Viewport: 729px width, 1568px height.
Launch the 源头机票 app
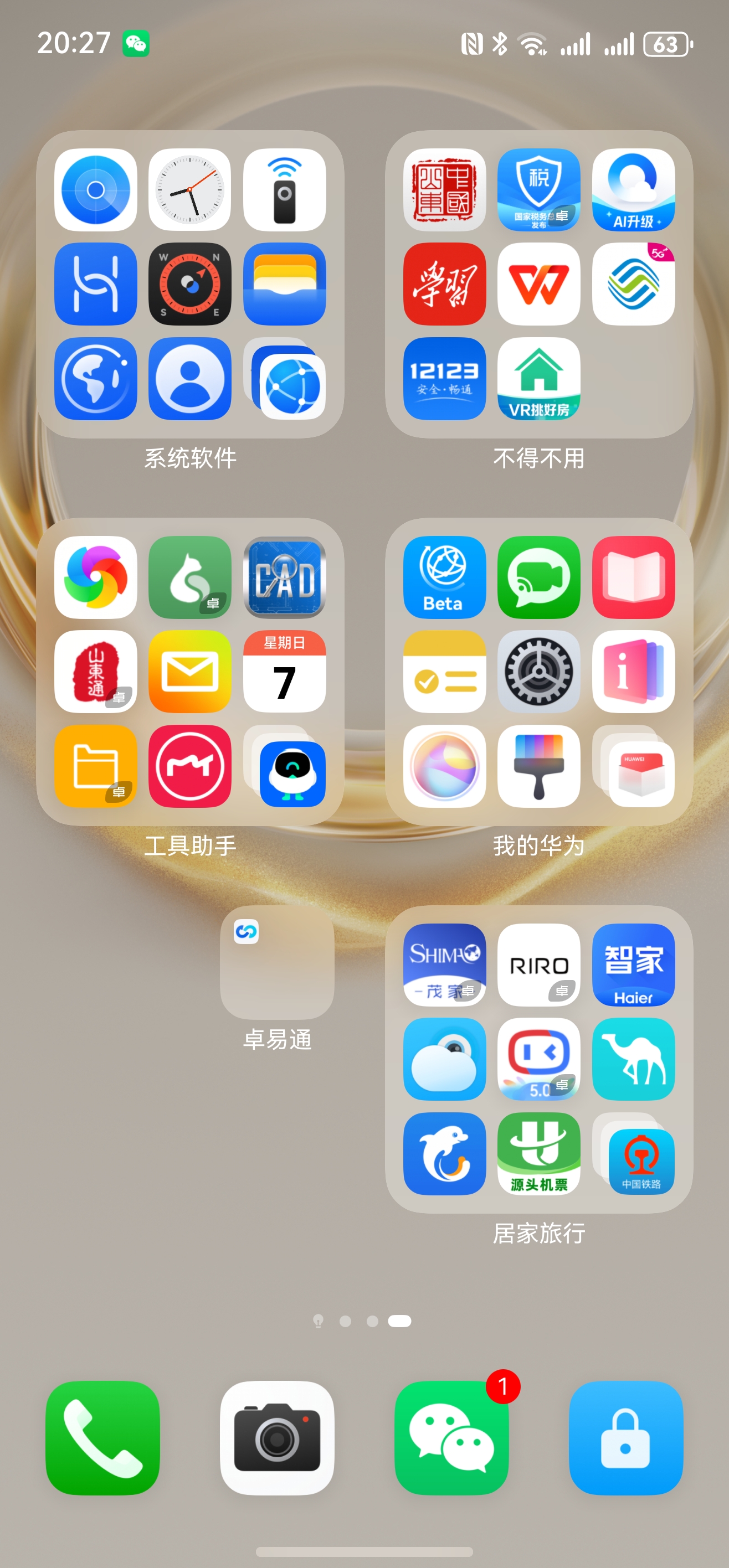coord(538,1153)
